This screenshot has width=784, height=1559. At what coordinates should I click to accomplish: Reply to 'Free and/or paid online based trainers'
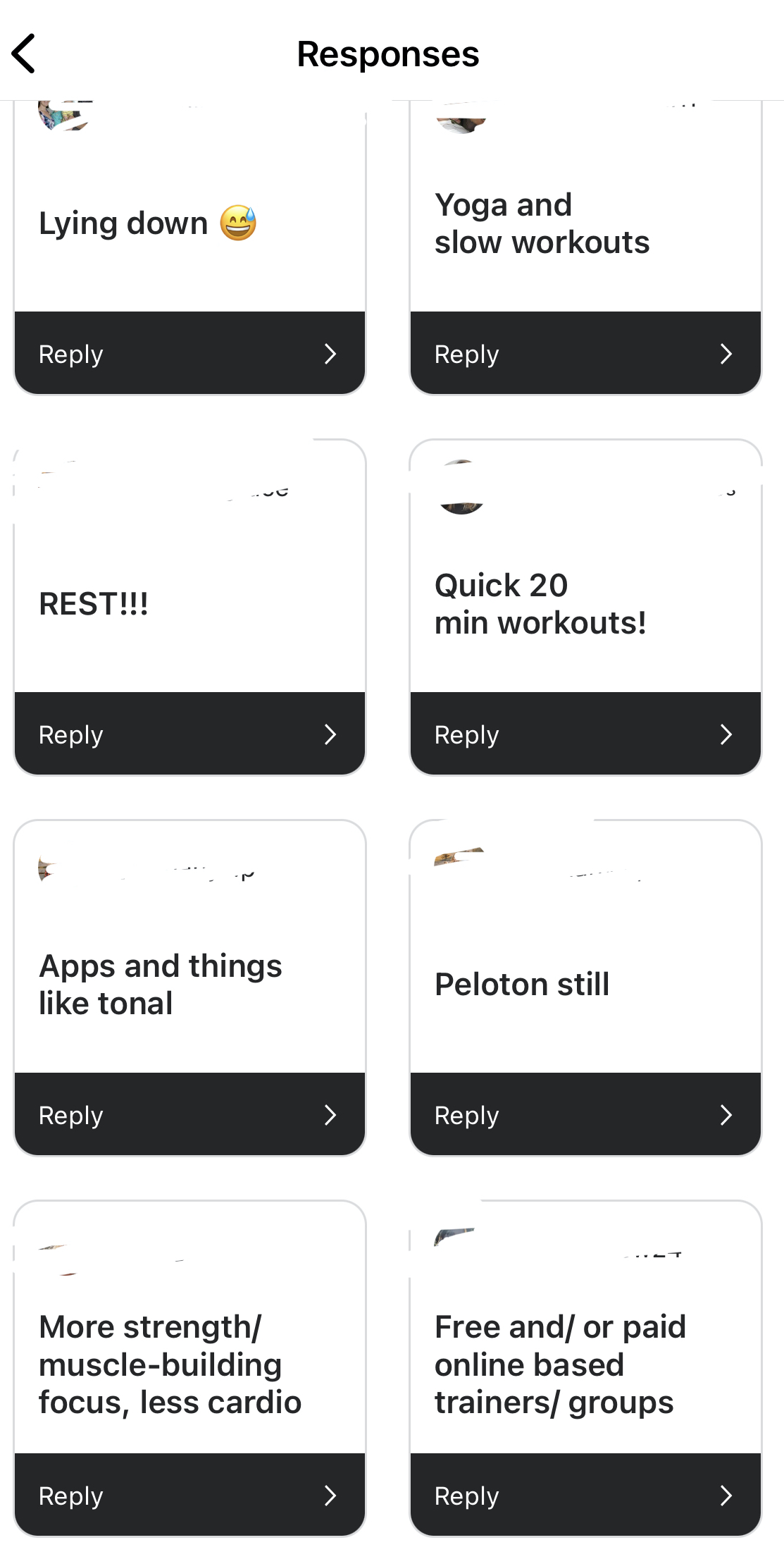click(x=585, y=1495)
